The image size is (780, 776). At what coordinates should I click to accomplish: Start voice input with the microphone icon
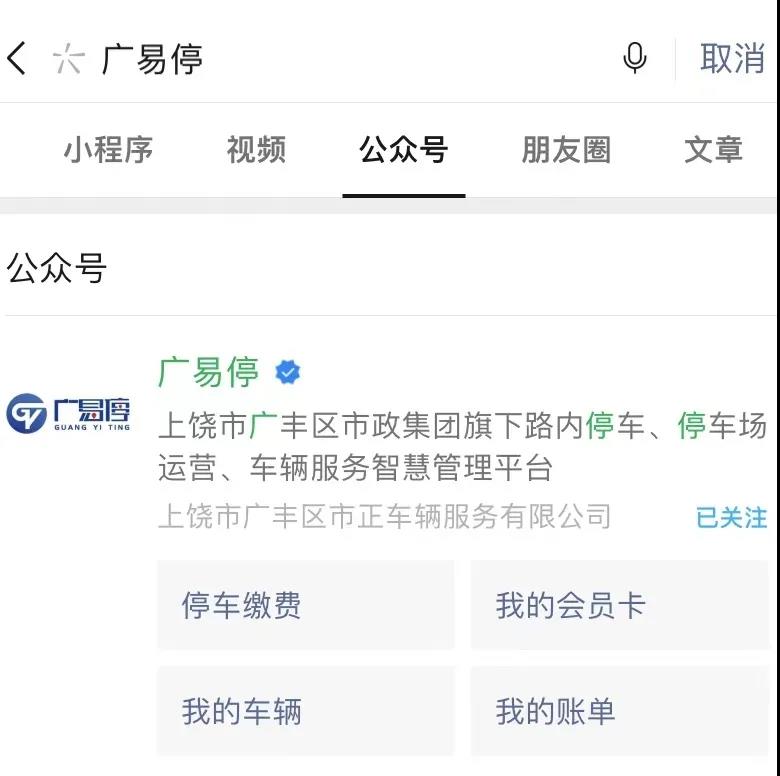pos(634,59)
